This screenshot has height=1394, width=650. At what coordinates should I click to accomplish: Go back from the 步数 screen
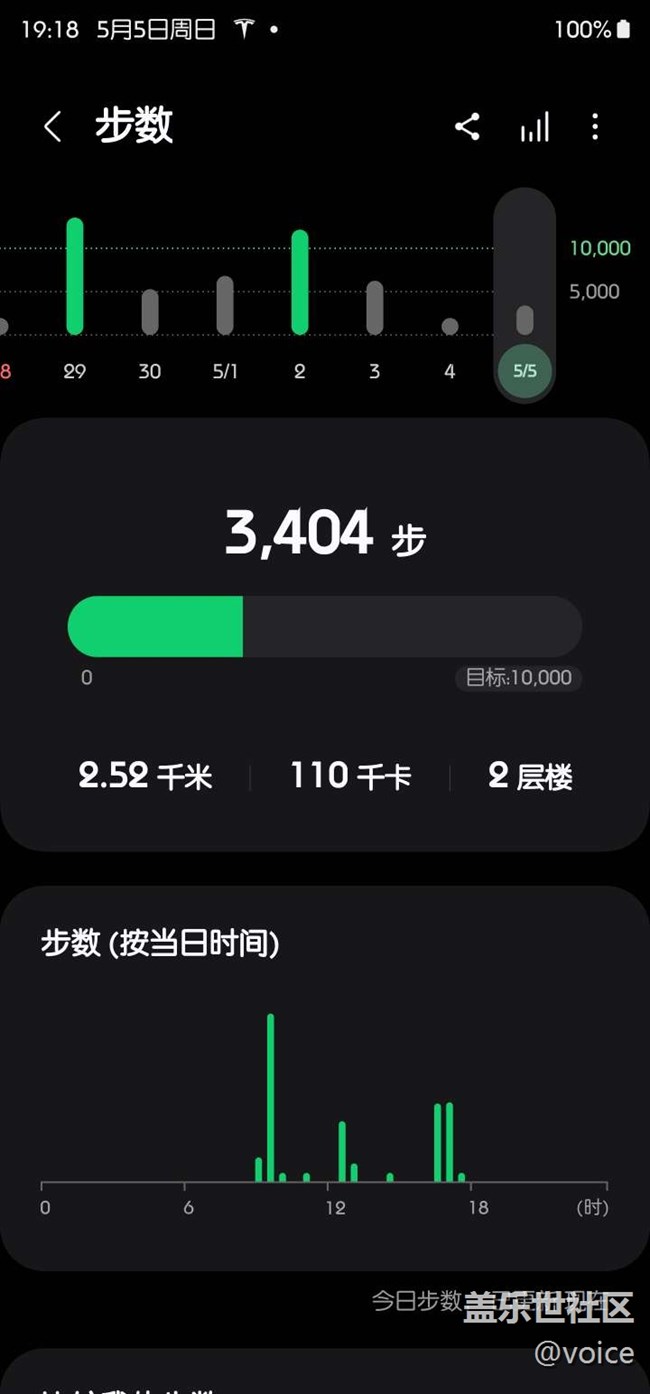pos(52,127)
